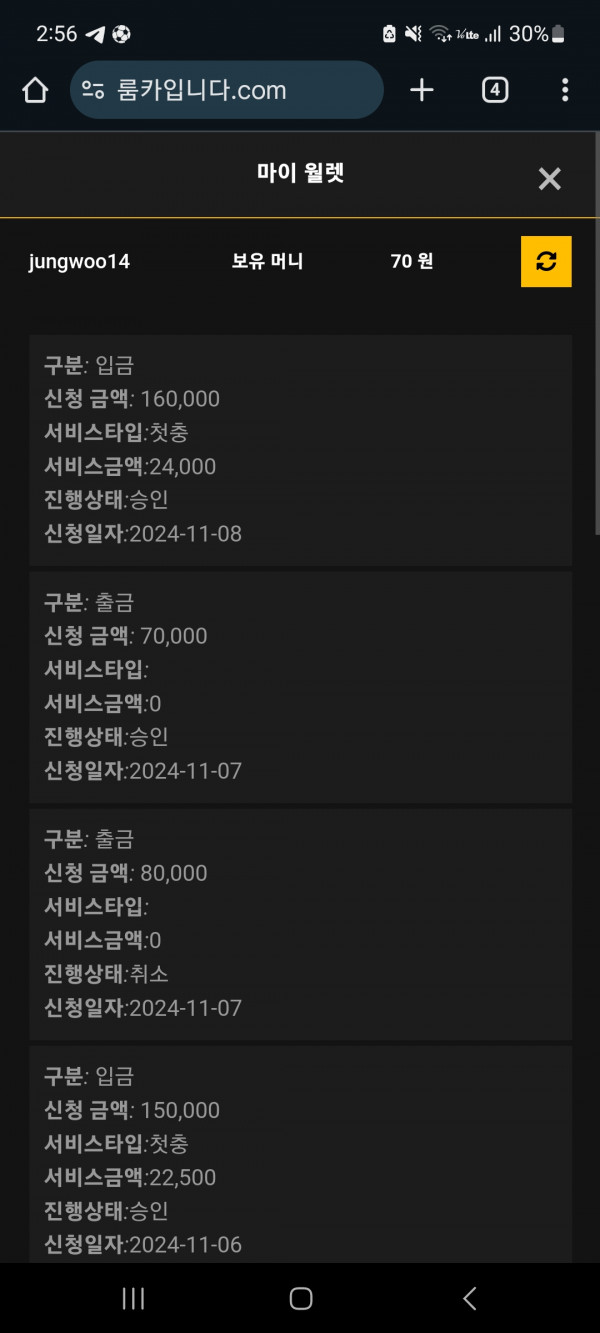Tap the system back button

[469, 1298]
